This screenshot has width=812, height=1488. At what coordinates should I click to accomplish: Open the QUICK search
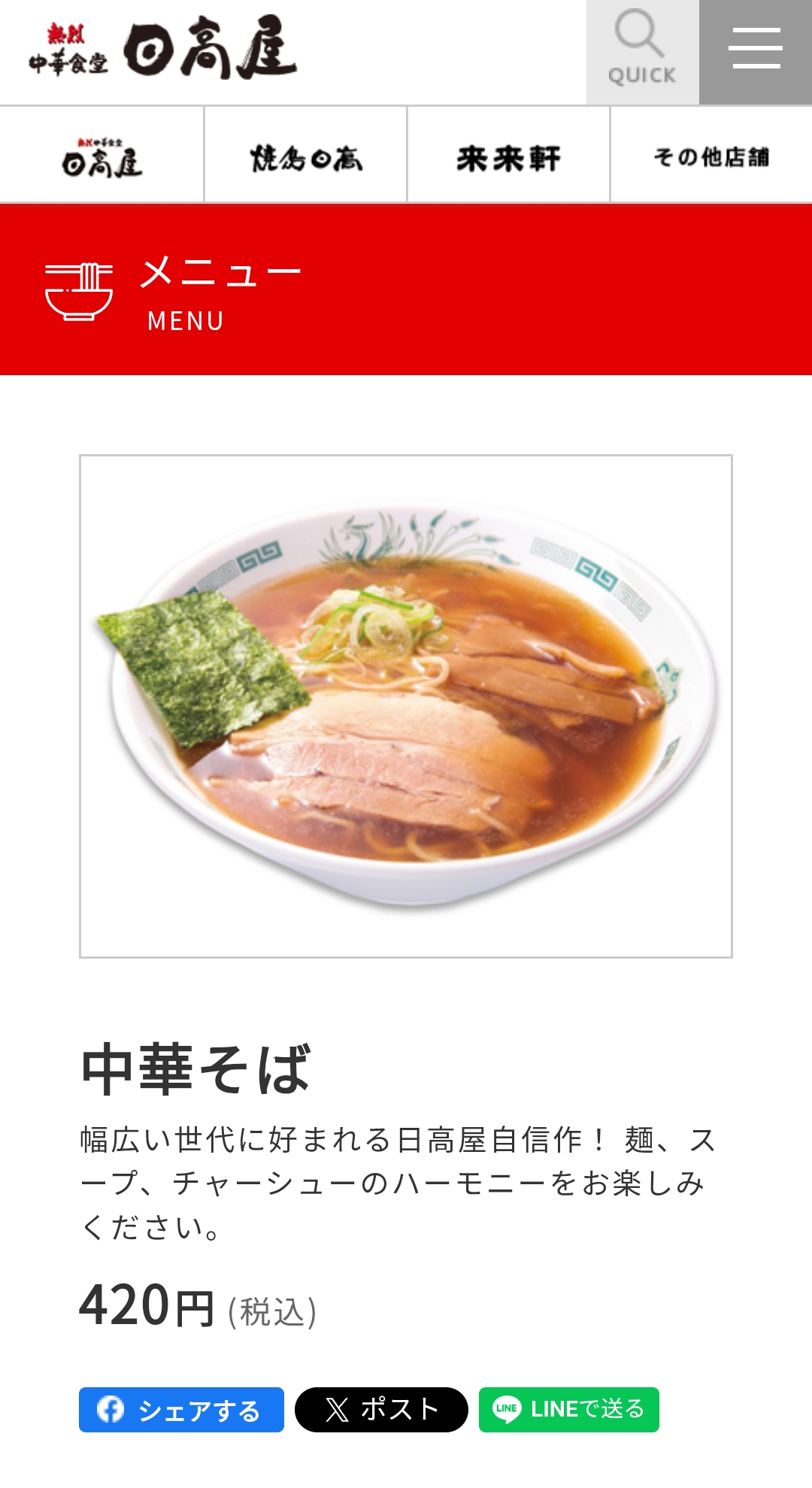click(642, 52)
